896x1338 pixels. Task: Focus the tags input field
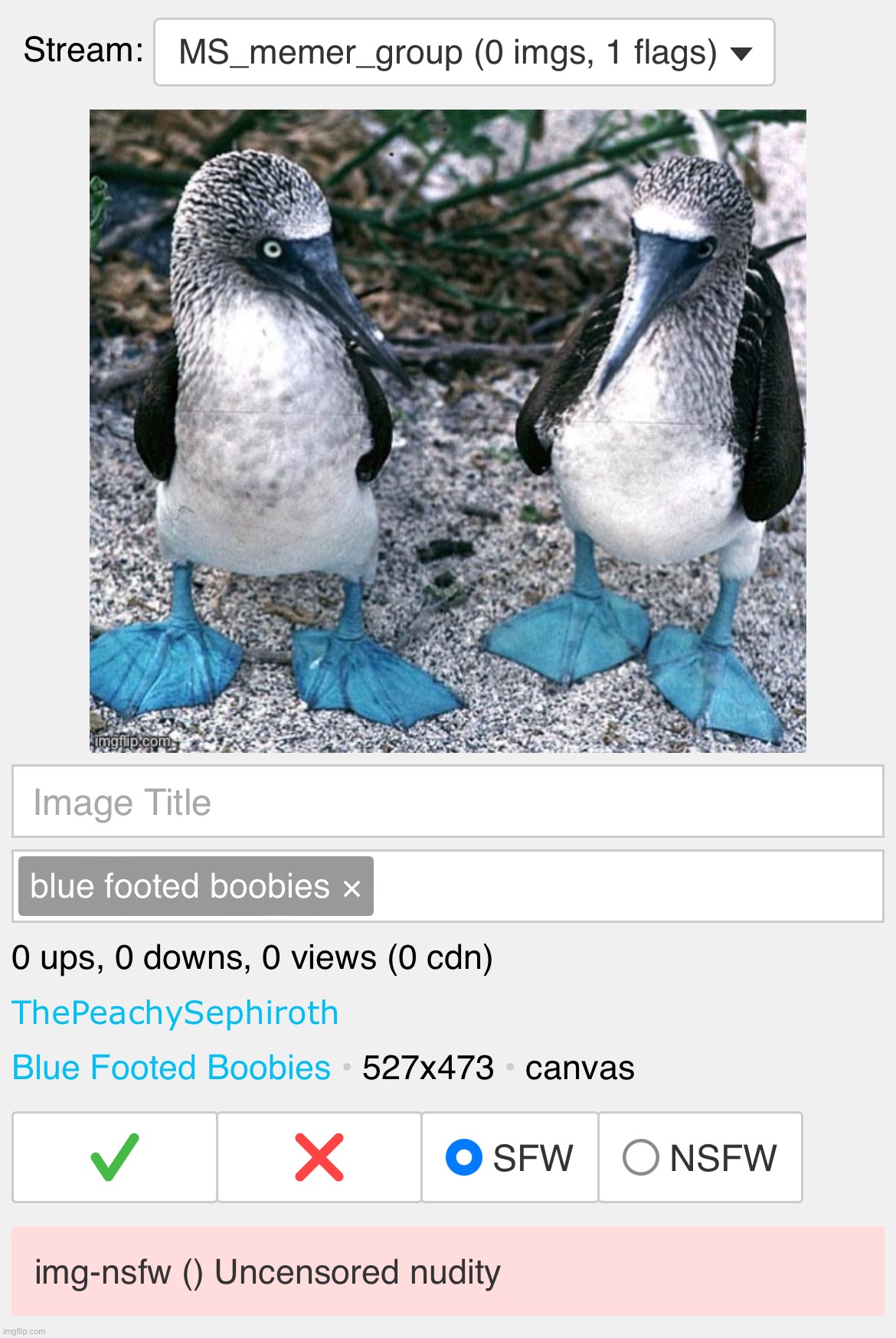628,887
